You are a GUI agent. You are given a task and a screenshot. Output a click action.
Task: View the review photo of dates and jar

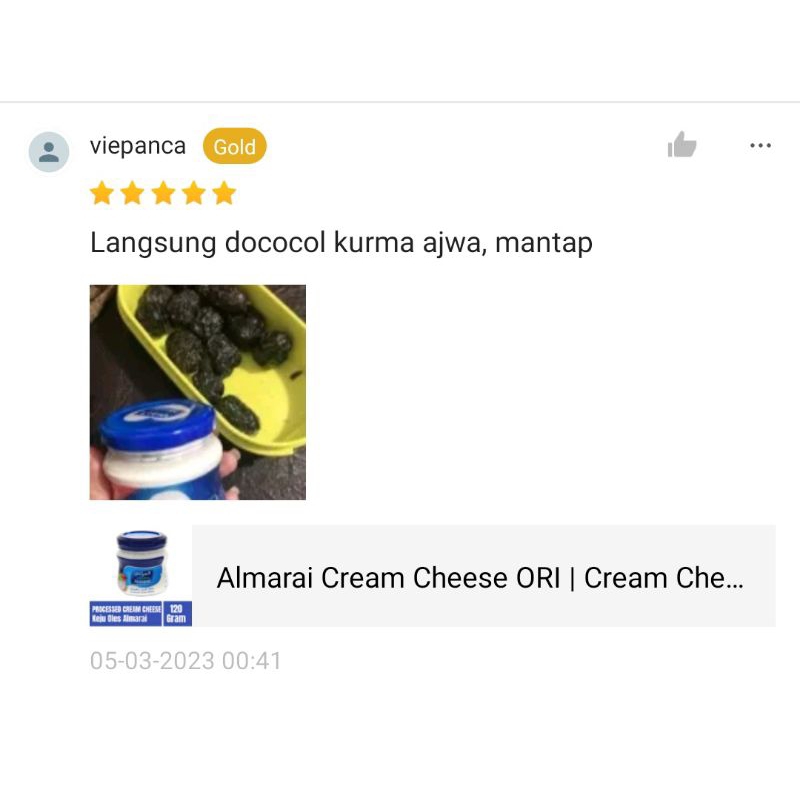(x=198, y=392)
